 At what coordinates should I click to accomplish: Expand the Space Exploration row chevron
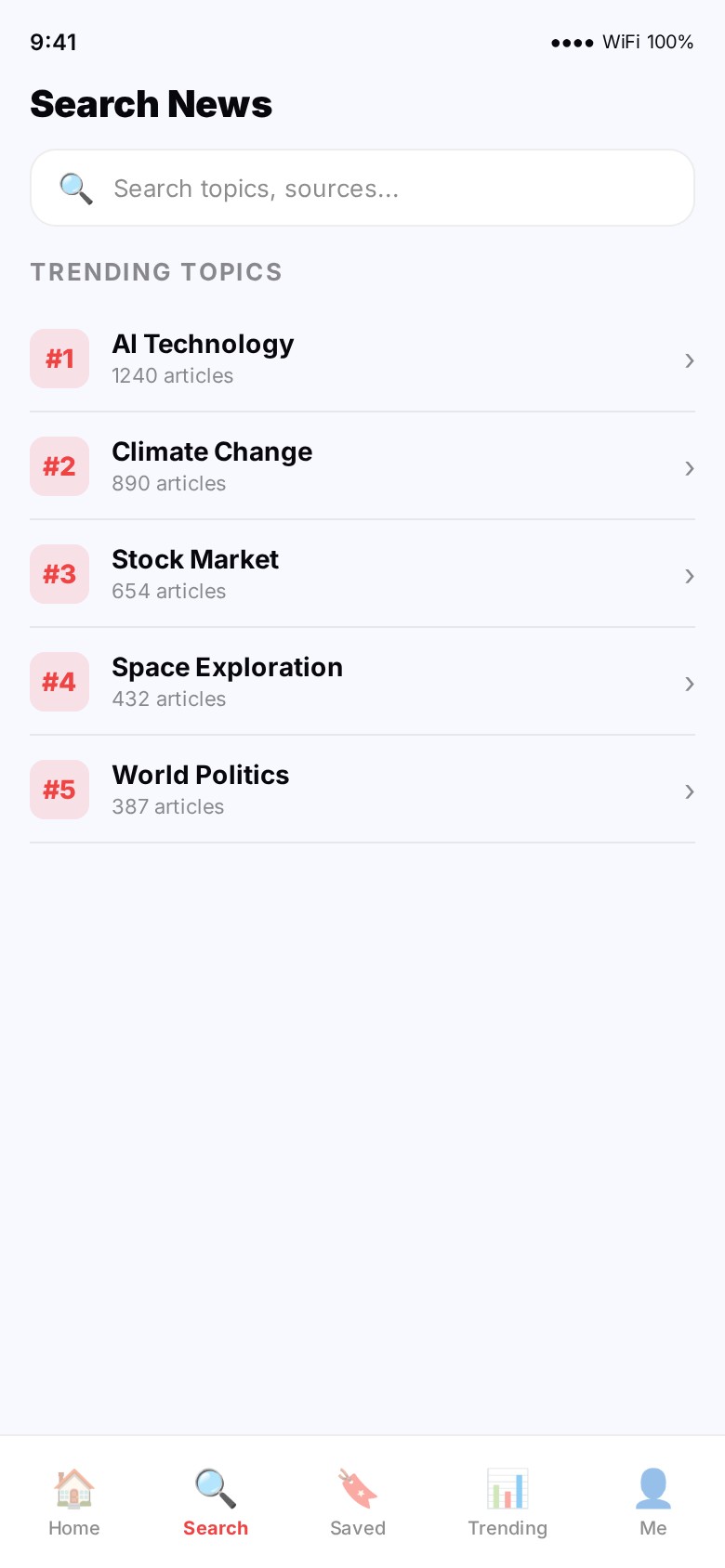pyautogui.click(x=689, y=685)
